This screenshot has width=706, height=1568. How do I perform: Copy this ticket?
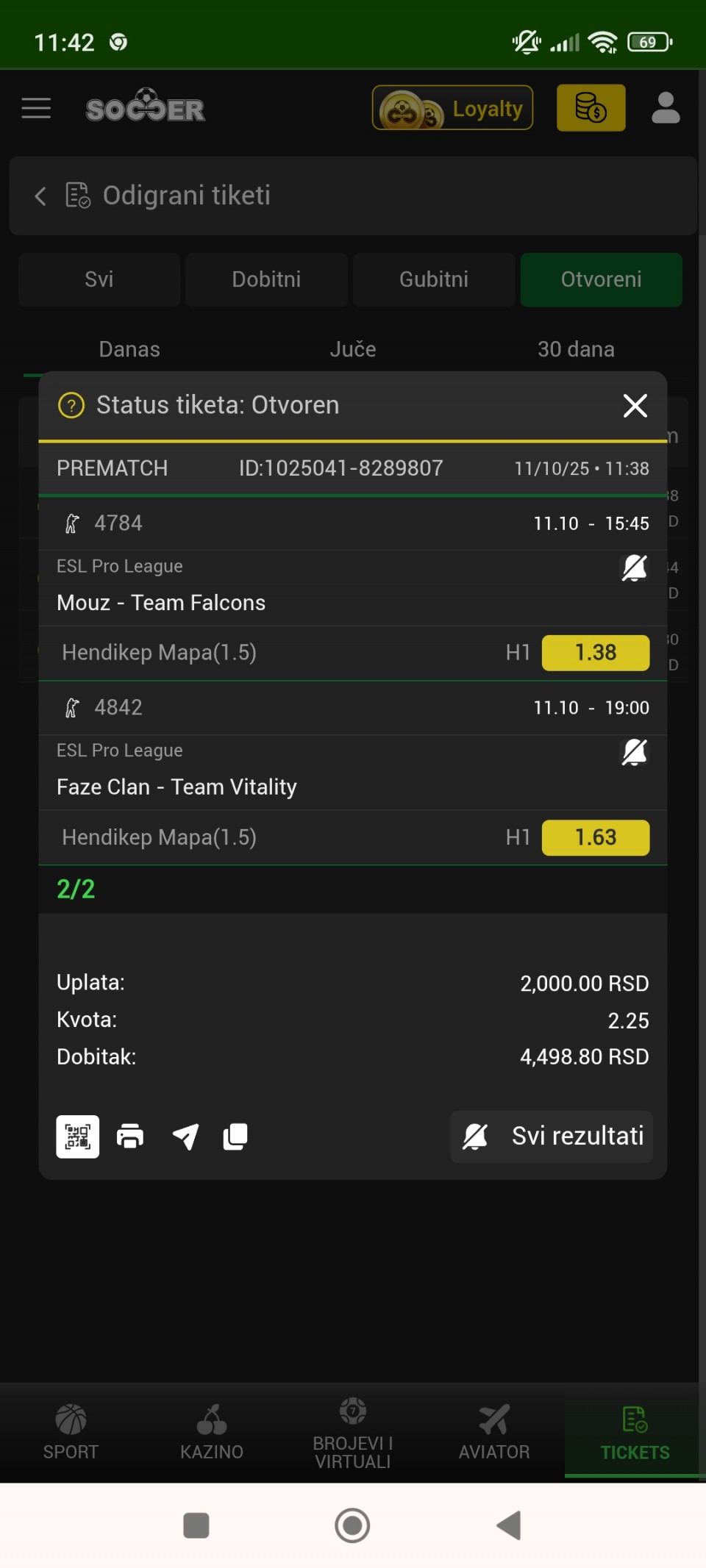(x=235, y=1136)
